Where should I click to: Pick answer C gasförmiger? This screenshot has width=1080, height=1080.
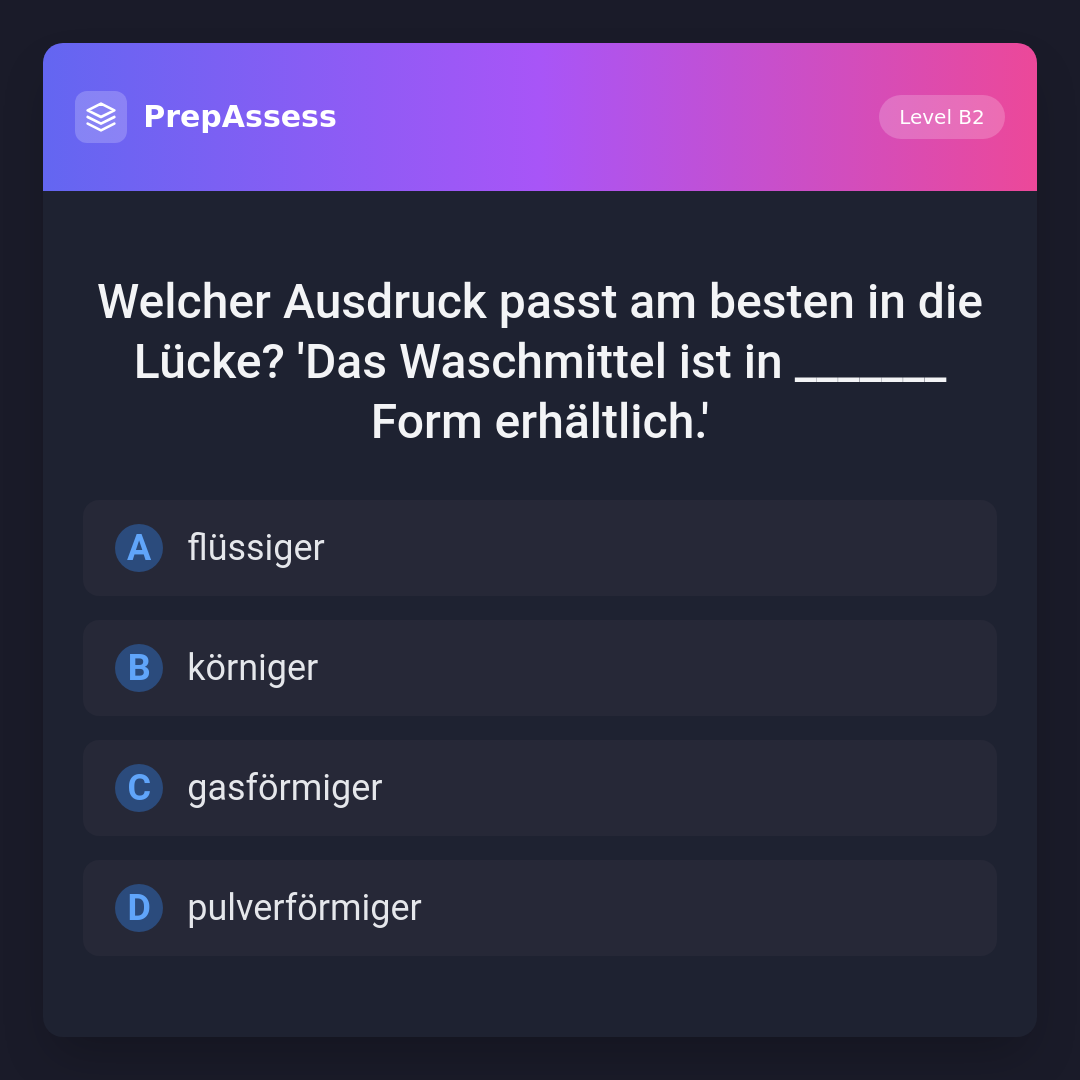tap(539, 788)
